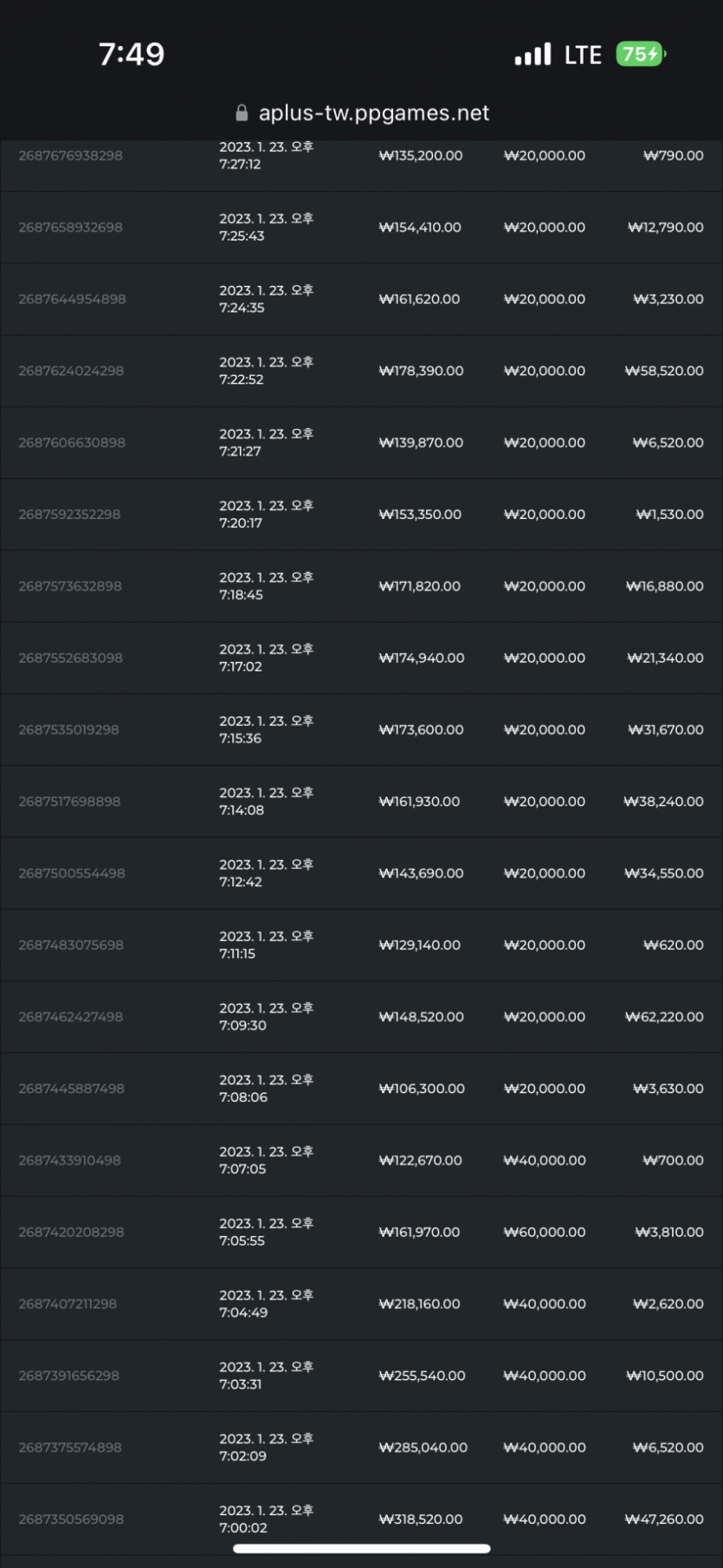Open the round with ₩60,000.00 bet

pyautogui.click(x=361, y=1232)
